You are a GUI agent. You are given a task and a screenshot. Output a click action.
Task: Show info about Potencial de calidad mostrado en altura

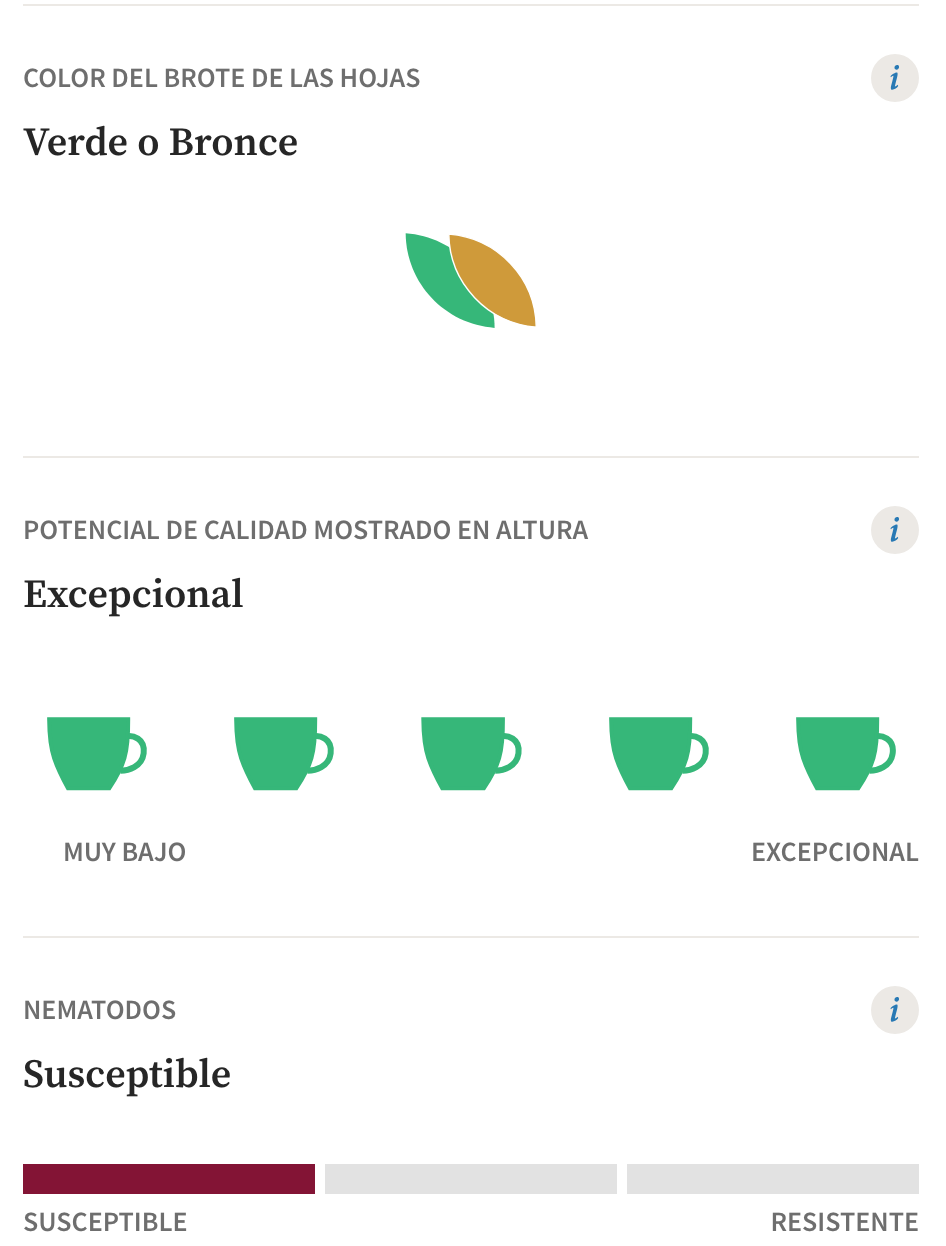coord(894,530)
